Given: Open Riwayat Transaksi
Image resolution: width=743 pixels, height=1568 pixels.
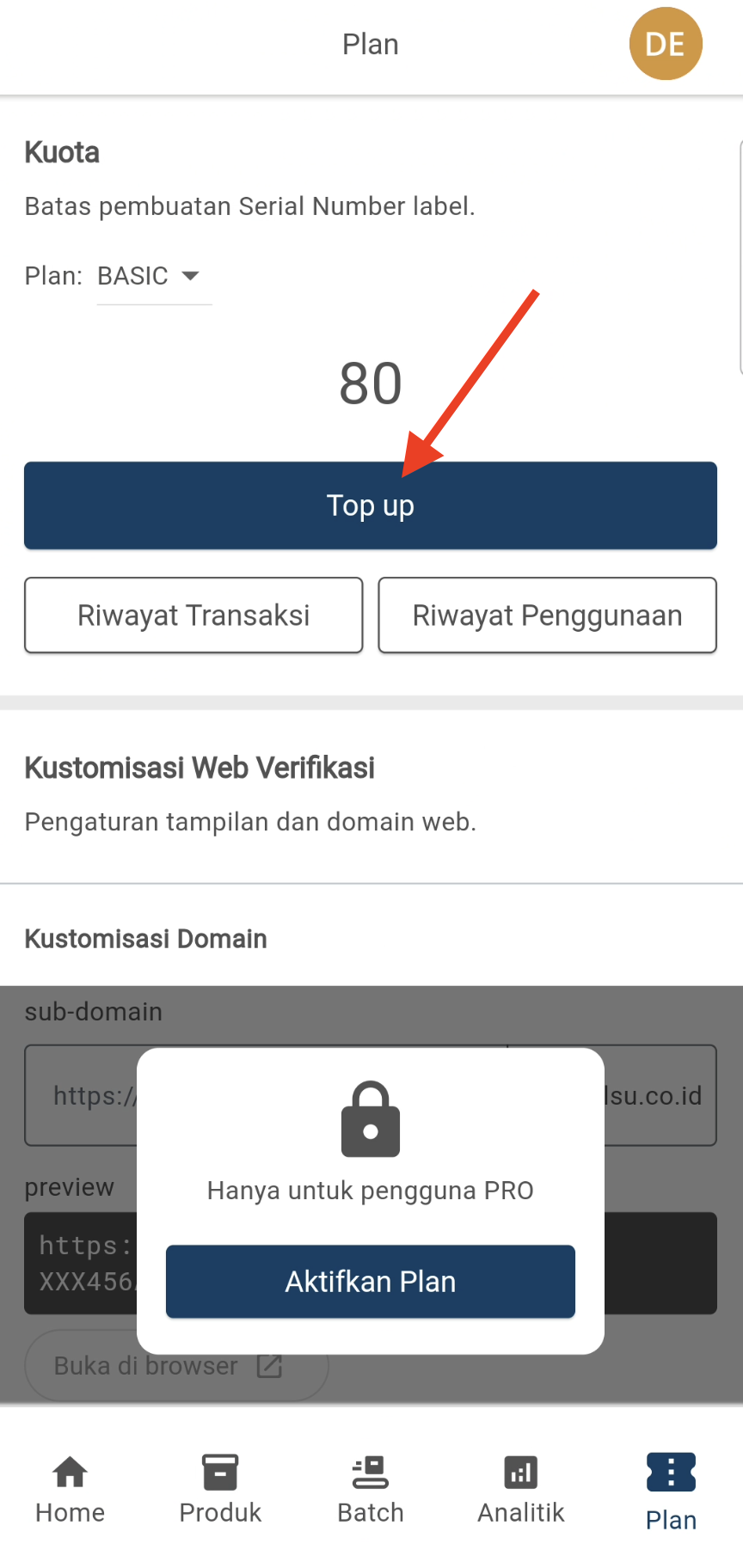Looking at the screenshot, I should [x=193, y=616].
